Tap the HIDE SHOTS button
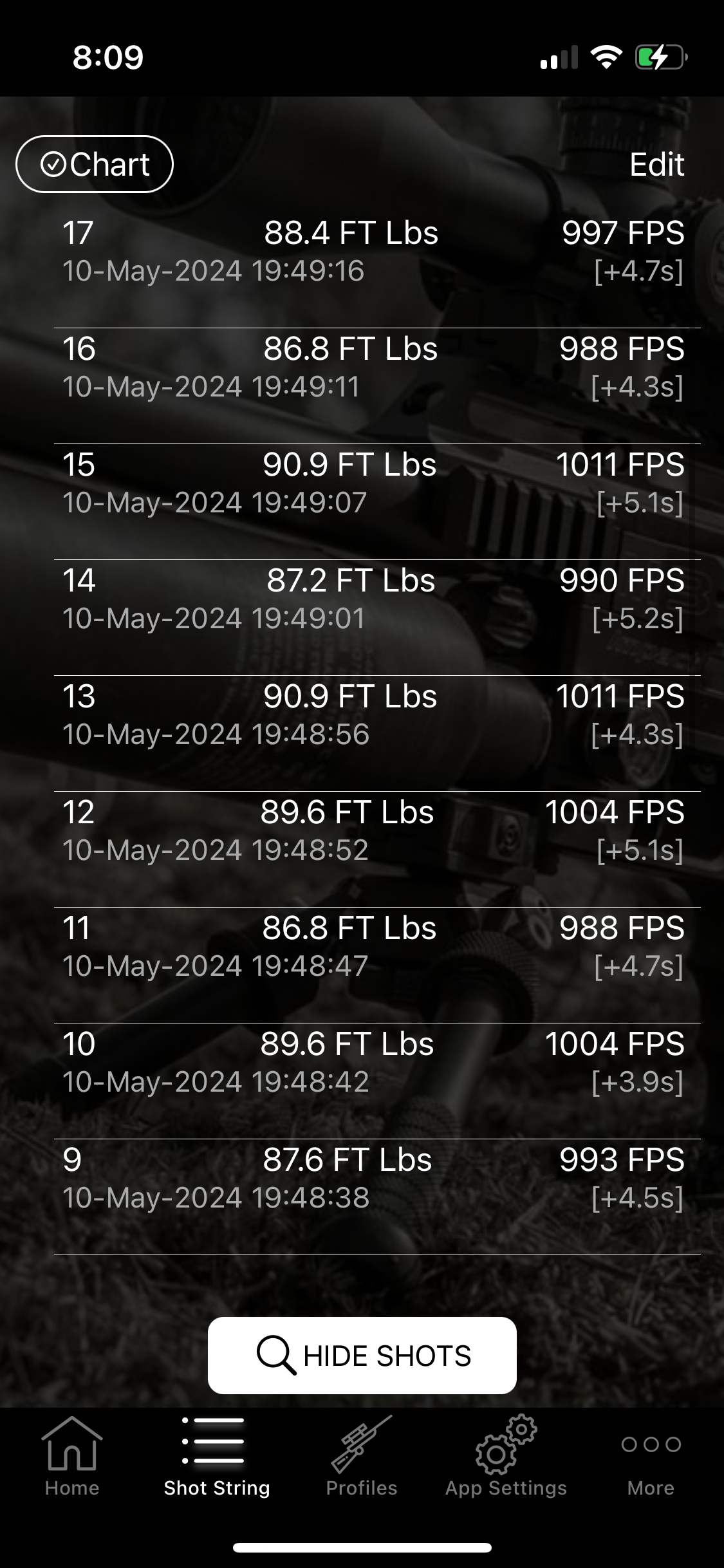This screenshot has width=724, height=1568. 362,1355
